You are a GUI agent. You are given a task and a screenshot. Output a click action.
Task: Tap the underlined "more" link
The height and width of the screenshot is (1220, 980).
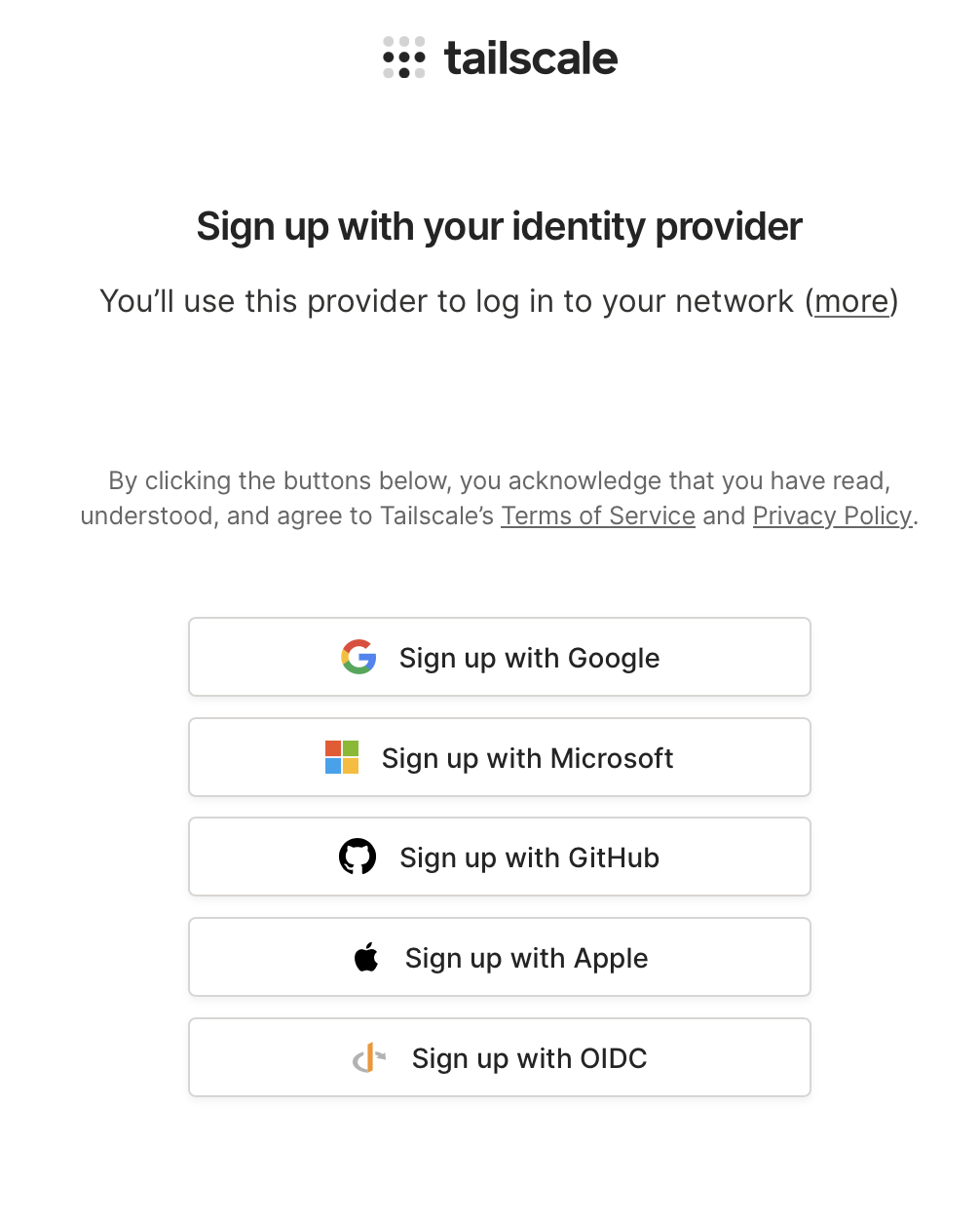[x=851, y=302]
